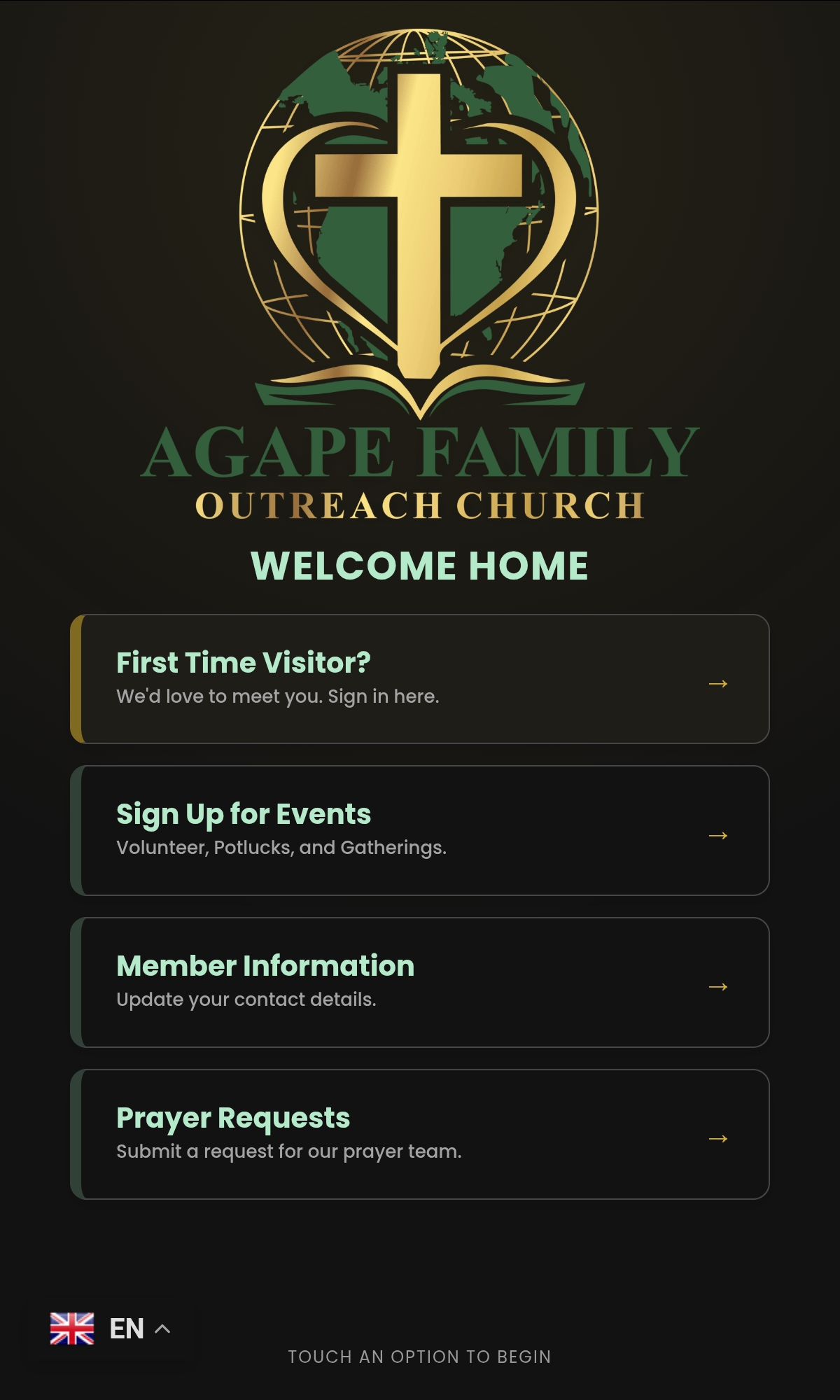Select Sign Up for Events
The width and height of the screenshot is (840, 1400).
tap(420, 831)
